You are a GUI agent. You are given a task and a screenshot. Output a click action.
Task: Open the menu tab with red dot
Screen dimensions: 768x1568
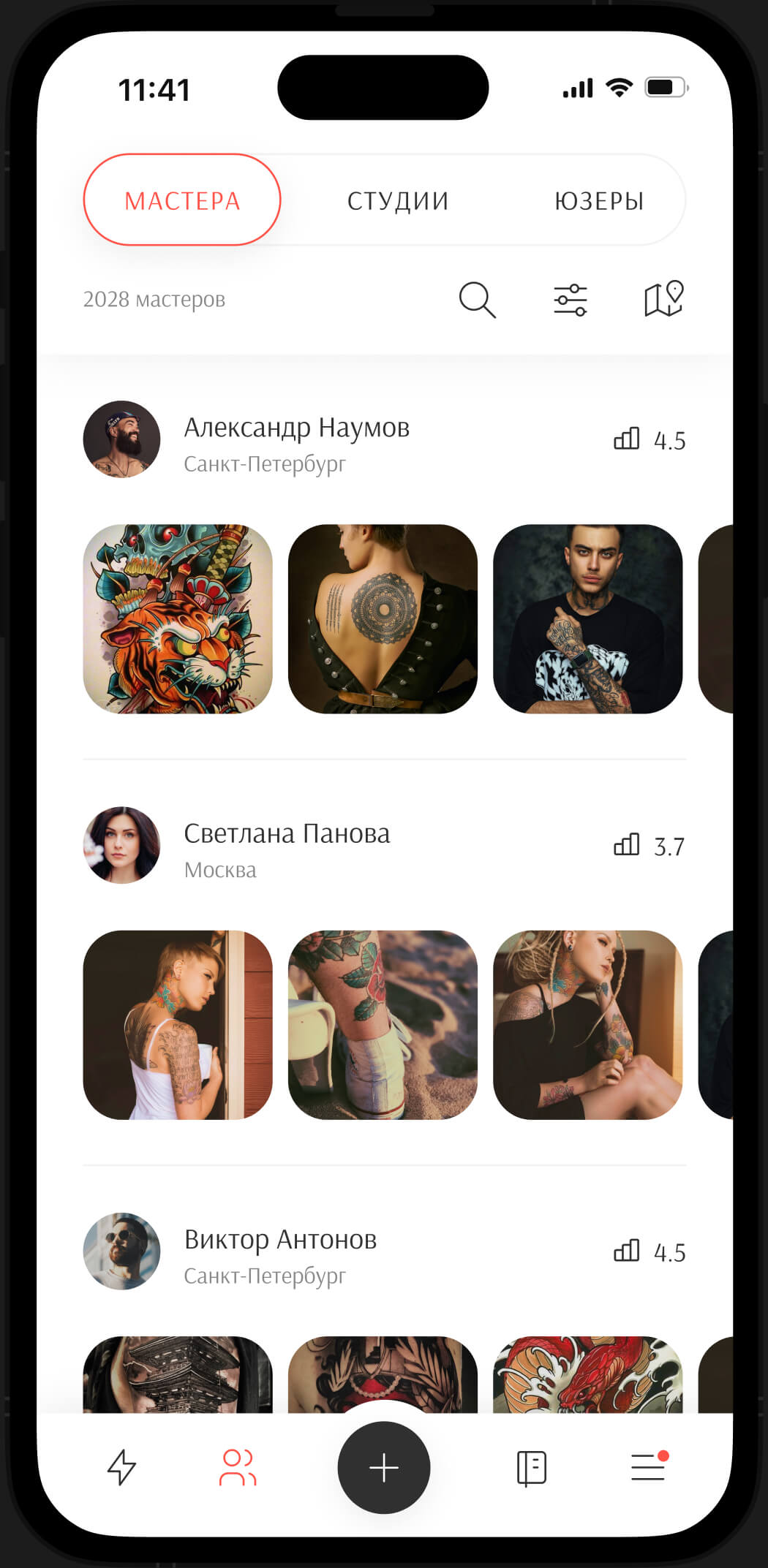click(649, 1467)
